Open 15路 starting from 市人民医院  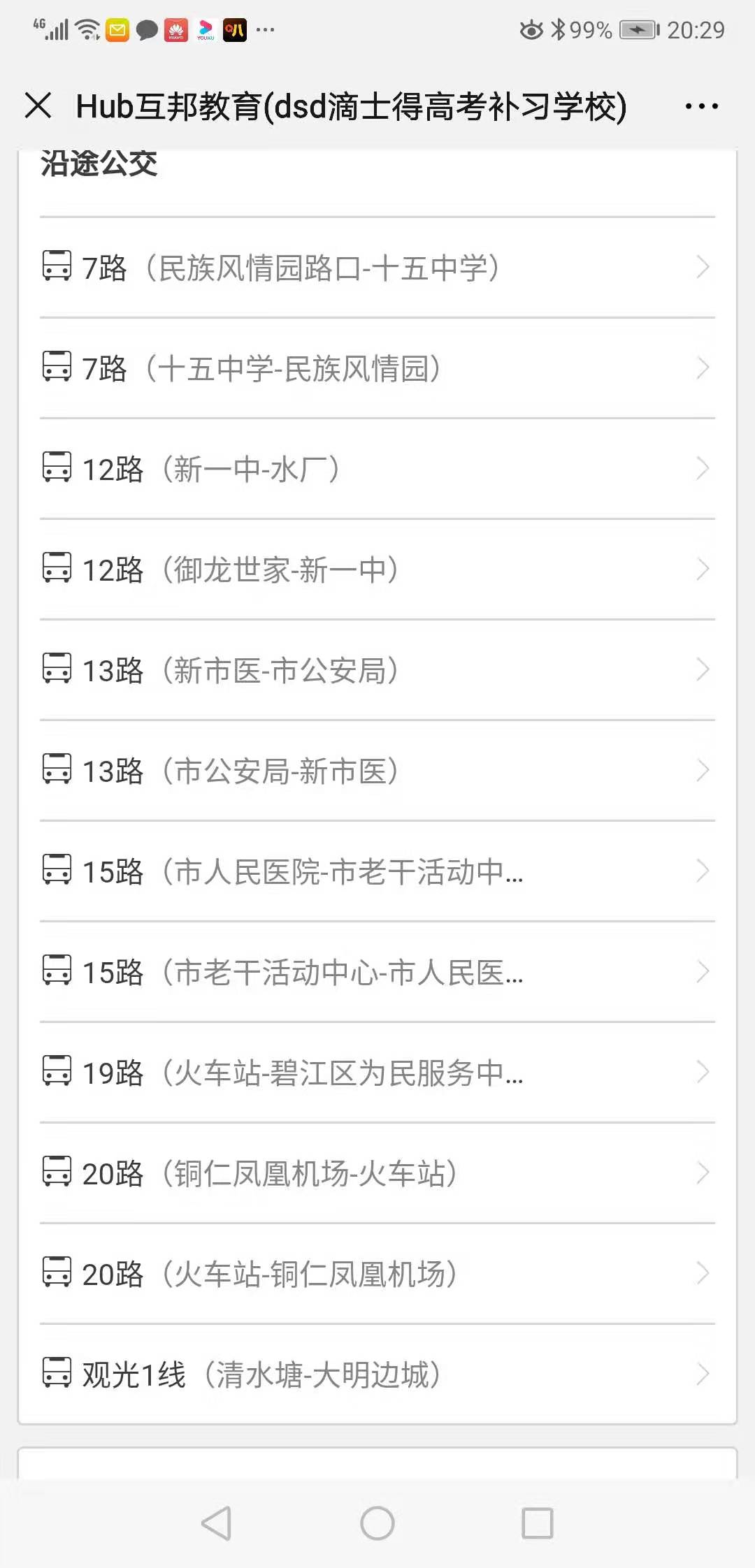[x=377, y=871]
